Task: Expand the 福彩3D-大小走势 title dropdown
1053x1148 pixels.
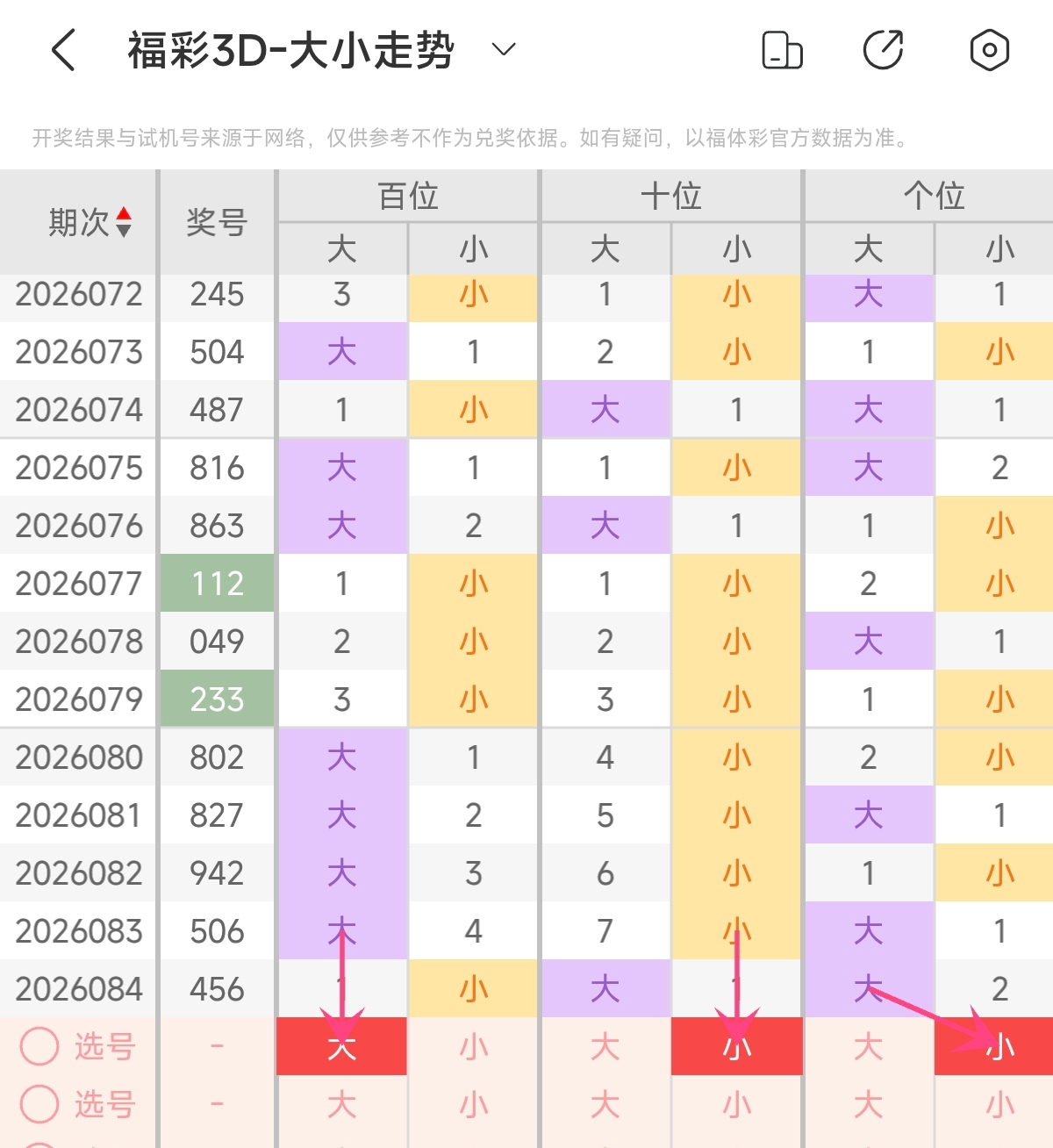Action: point(503,49)
